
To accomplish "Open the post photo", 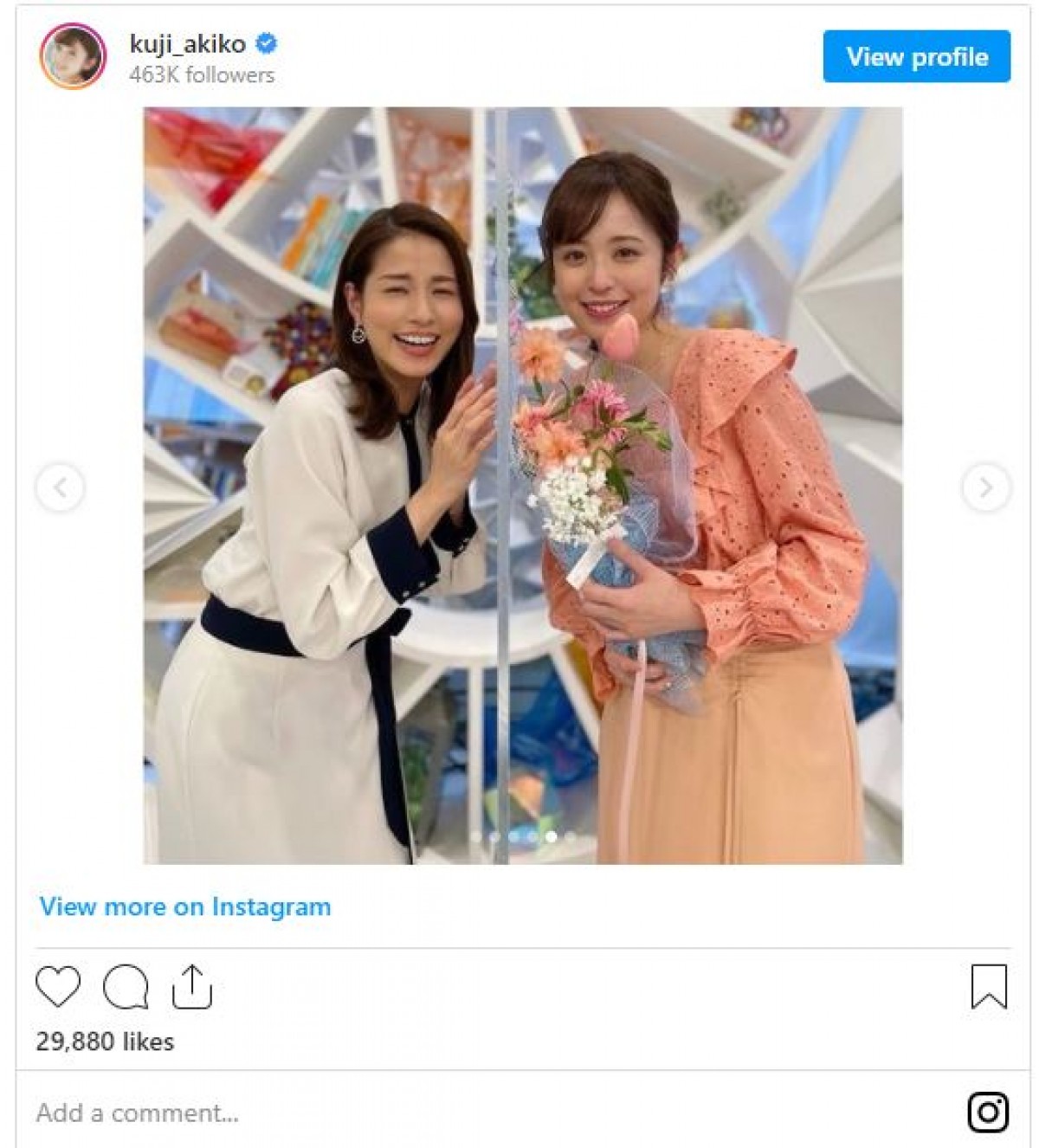I will point(523,485).
